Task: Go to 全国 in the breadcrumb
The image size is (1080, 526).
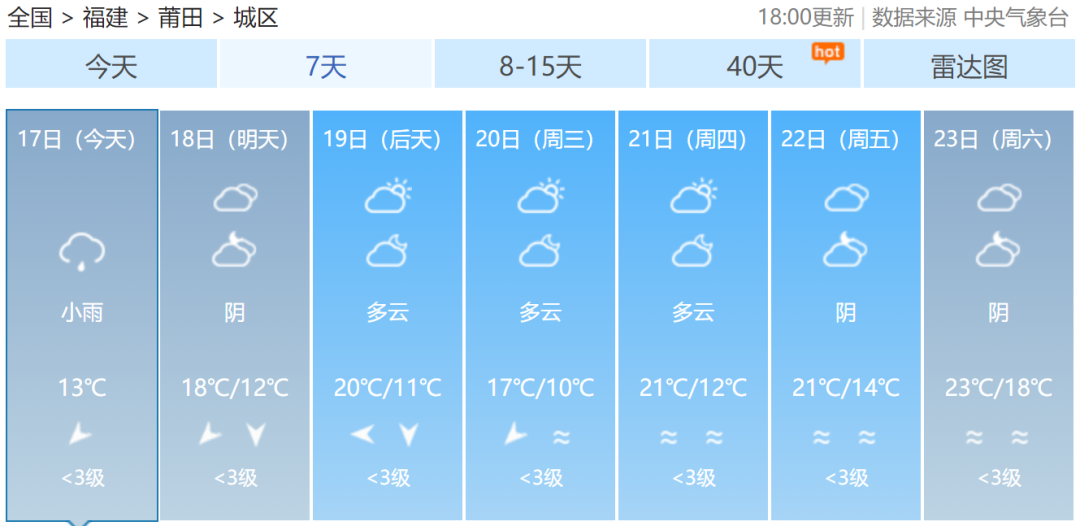Action: click(29, 17)
